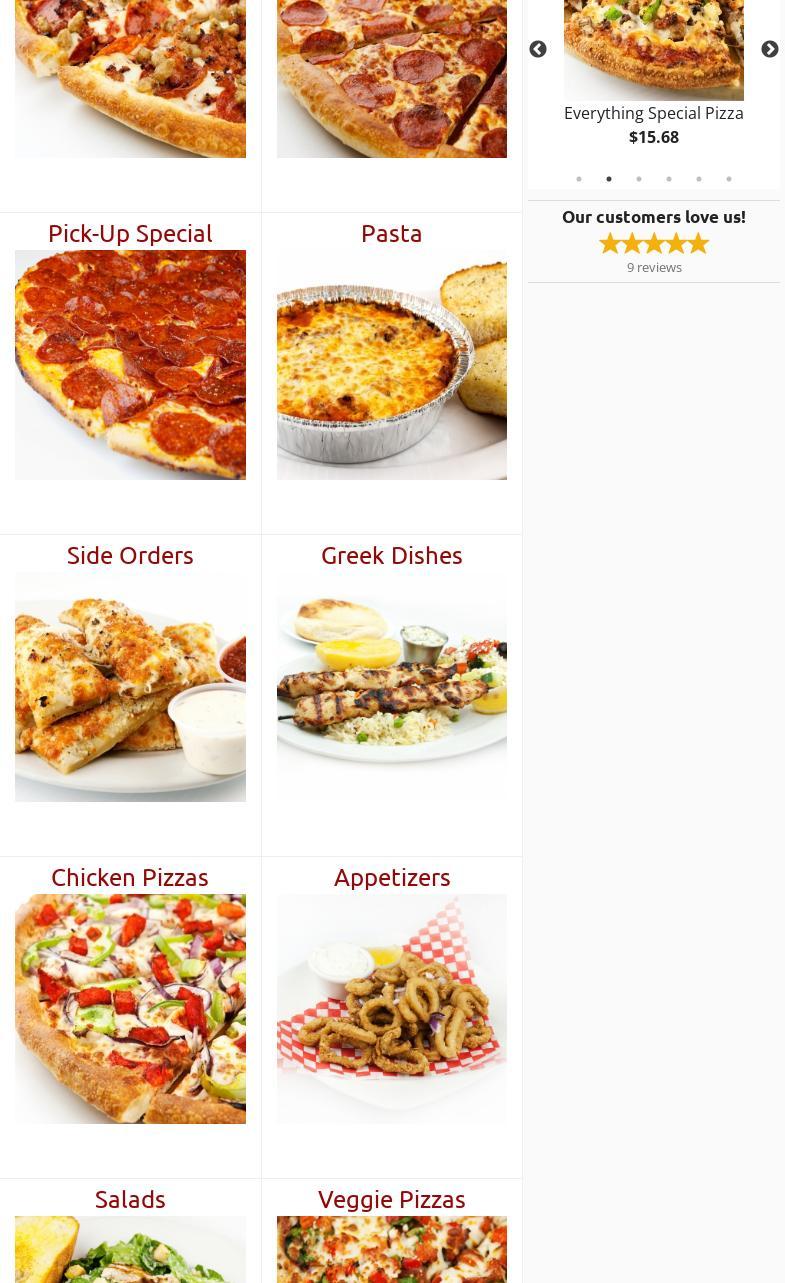The height and width of the screenshot is (1283, 785).
Task: Browse the Pasta menu category
Action: [391, 234]
